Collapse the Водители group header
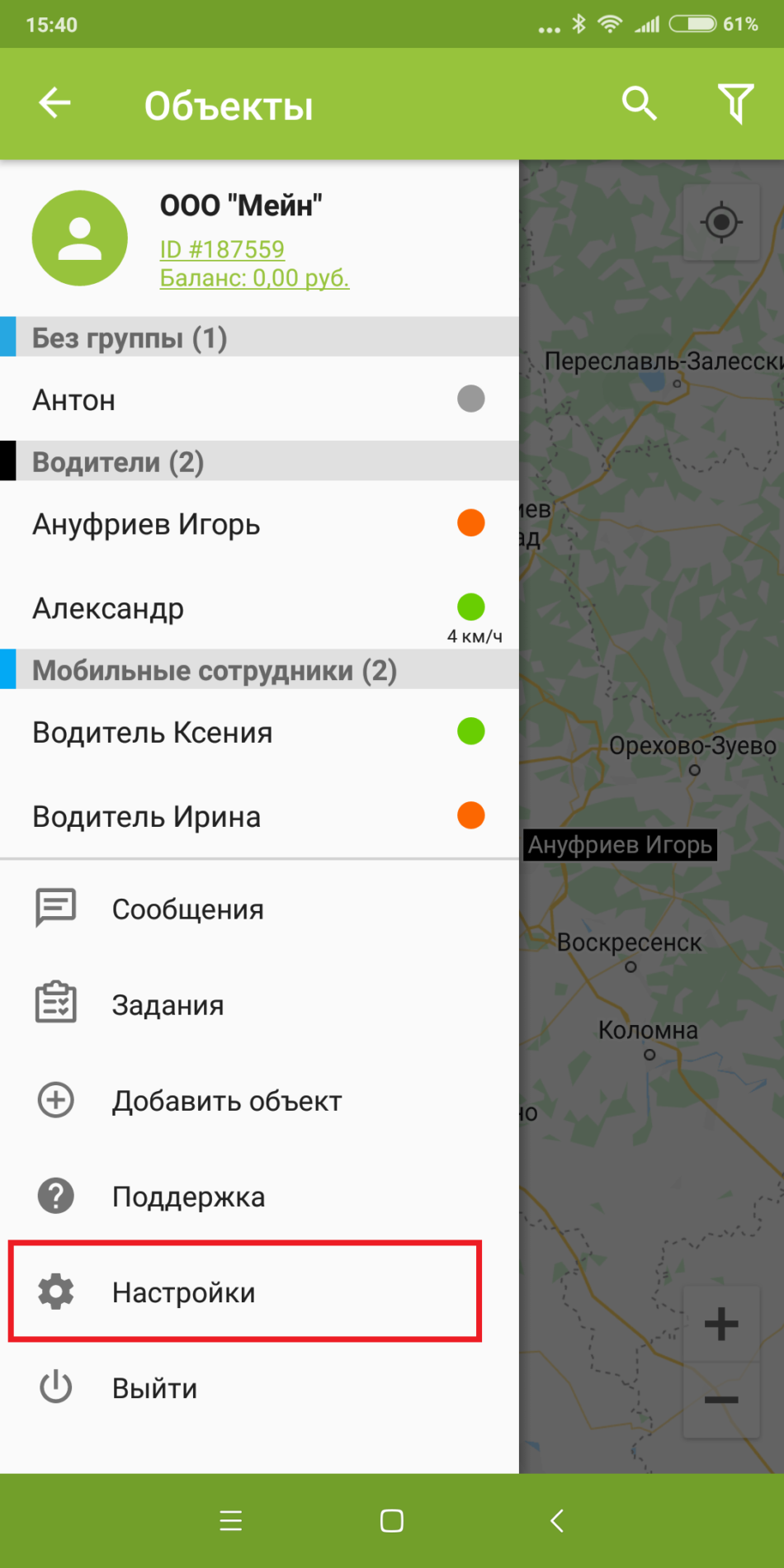Screen dimensions: 784x1568 (x=259, y=461)
